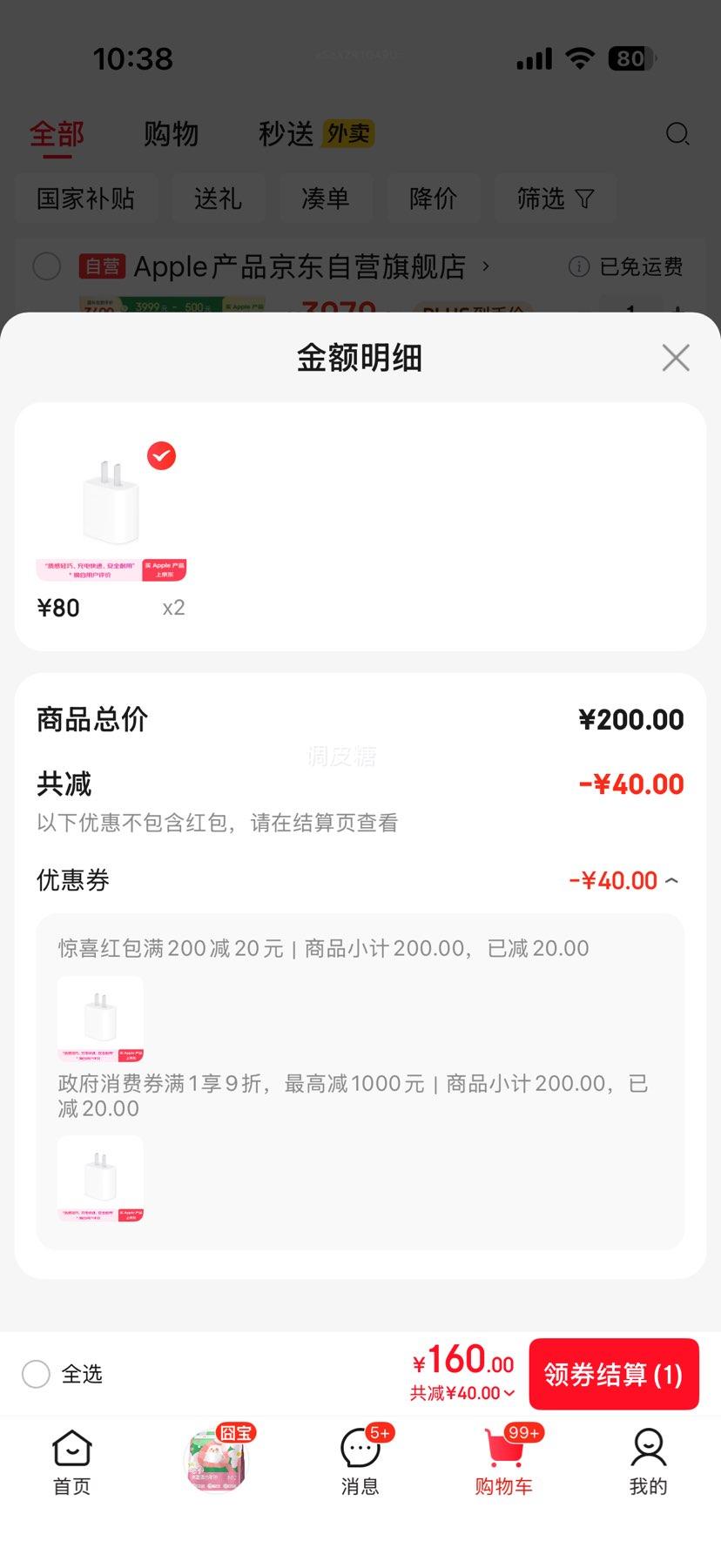Tap the info icon beside 已免运费
Image resolution: width=721 pixels, height=1568 pixels.
(x=578, y=266)
